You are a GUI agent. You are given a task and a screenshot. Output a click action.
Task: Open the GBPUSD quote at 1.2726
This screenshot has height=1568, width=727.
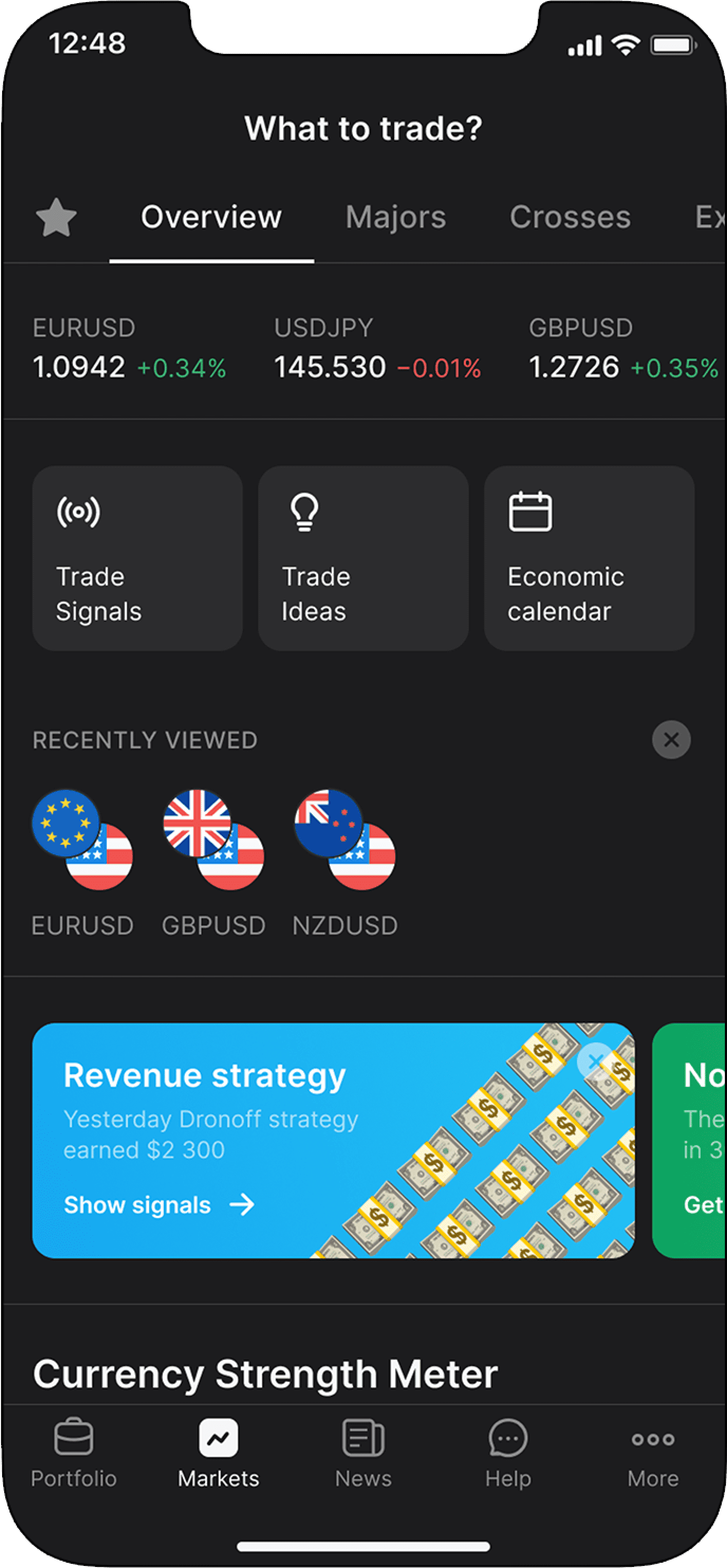[623, 349]
